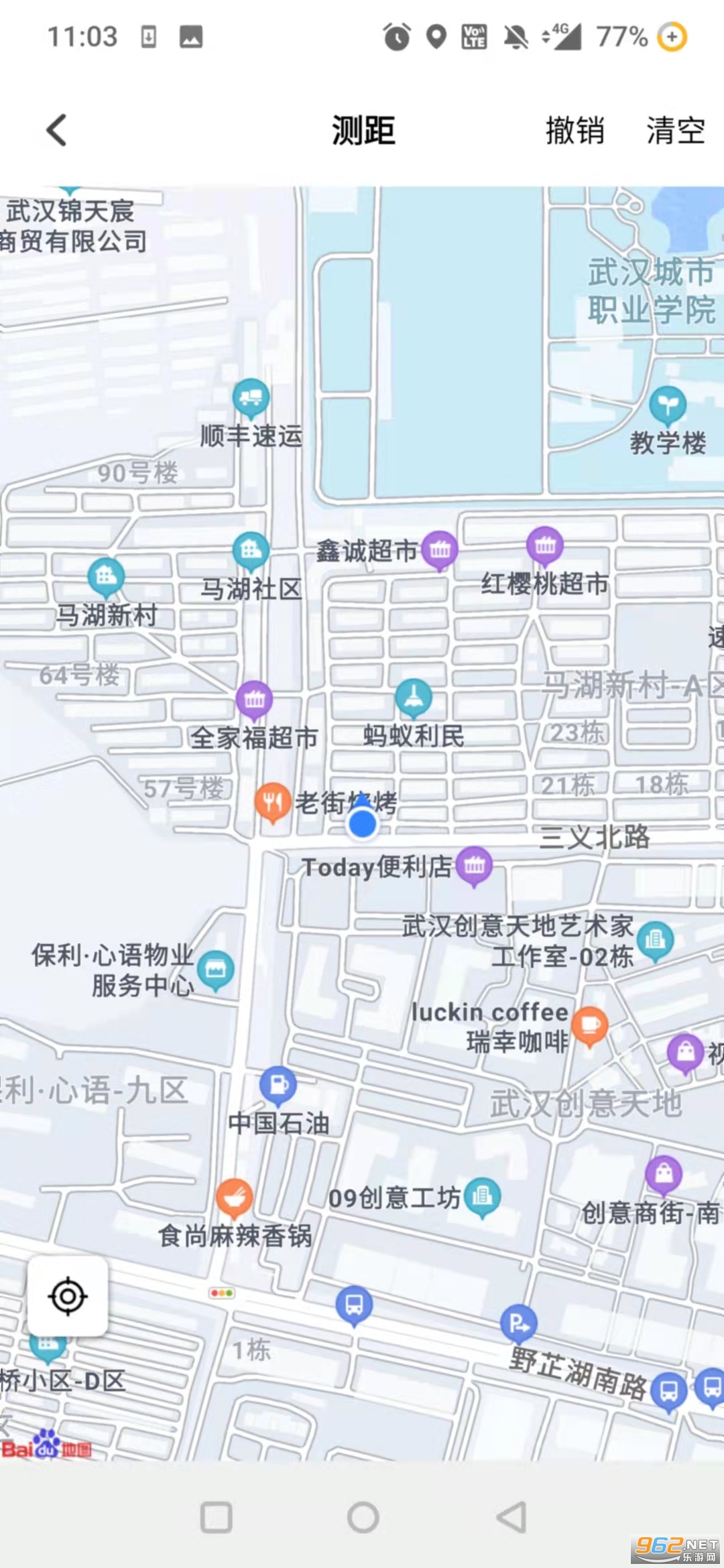Viewport: 724px width, 1568px height.
Task: Select the 教学楼 map marker
Action: (668, 406)
